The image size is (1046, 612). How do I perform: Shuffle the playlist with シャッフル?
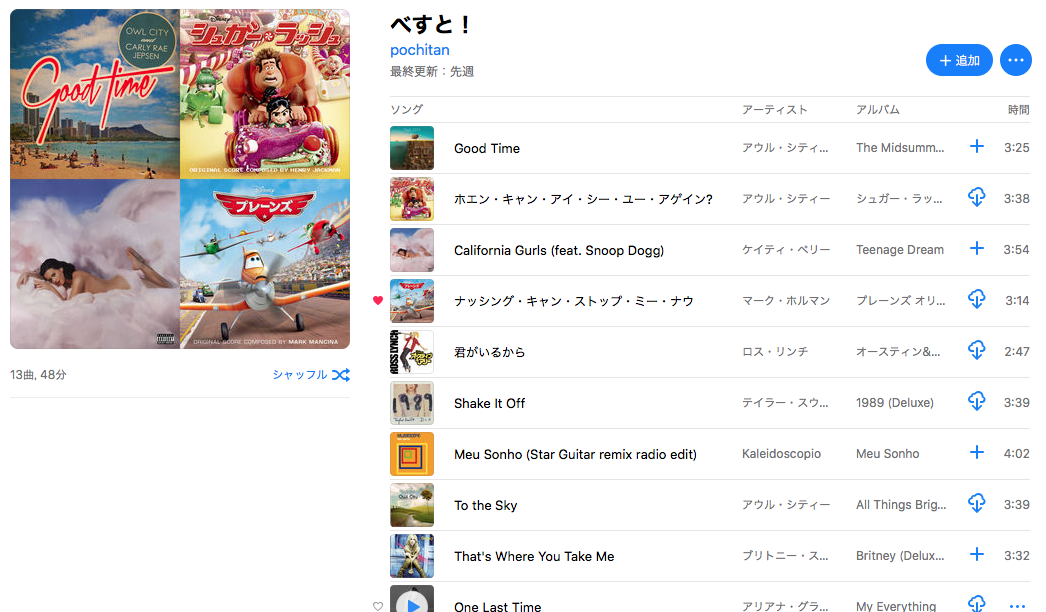tap(311, 375)
